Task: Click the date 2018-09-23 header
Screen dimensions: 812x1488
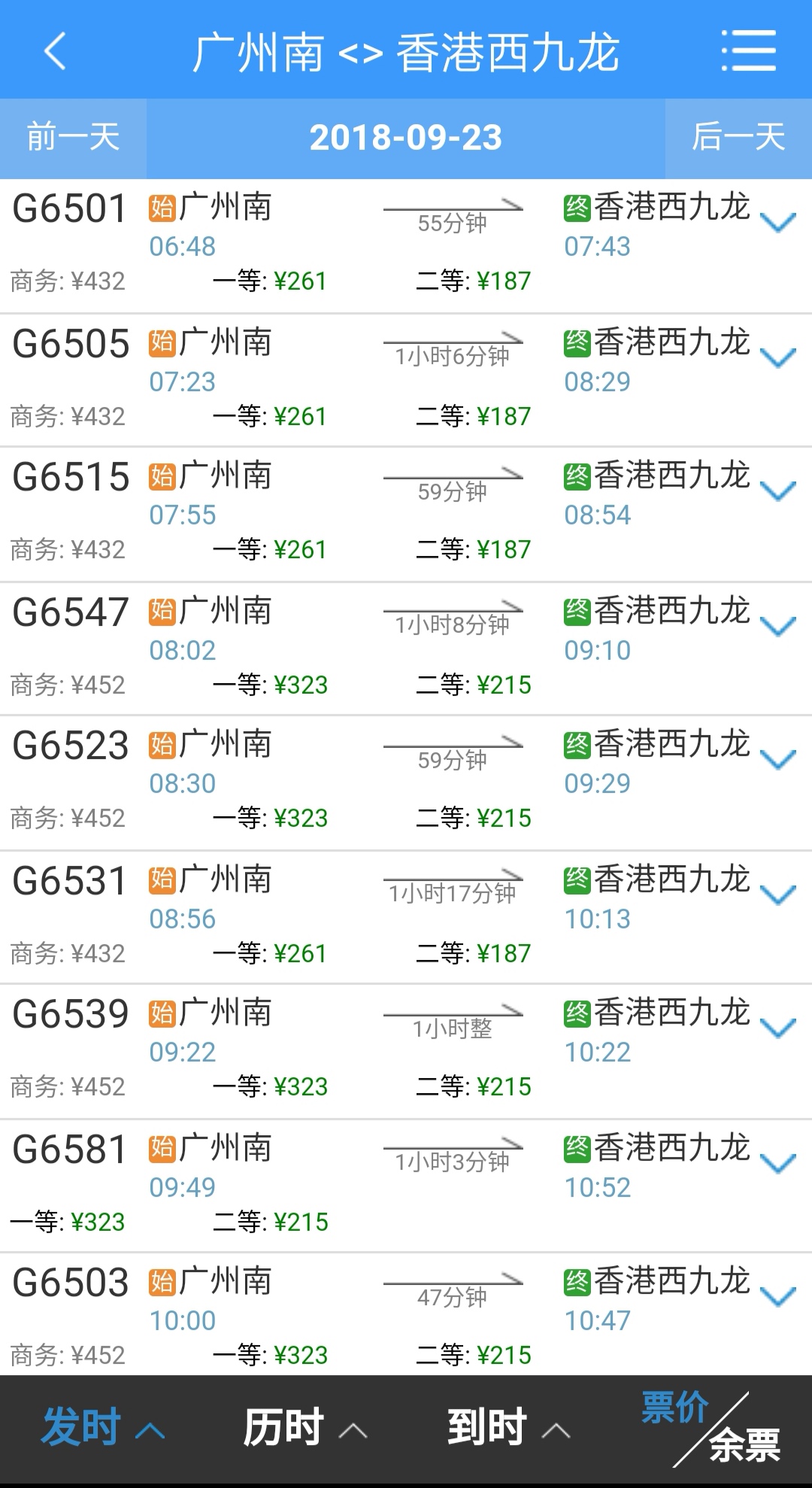Action: click(406, 138)
